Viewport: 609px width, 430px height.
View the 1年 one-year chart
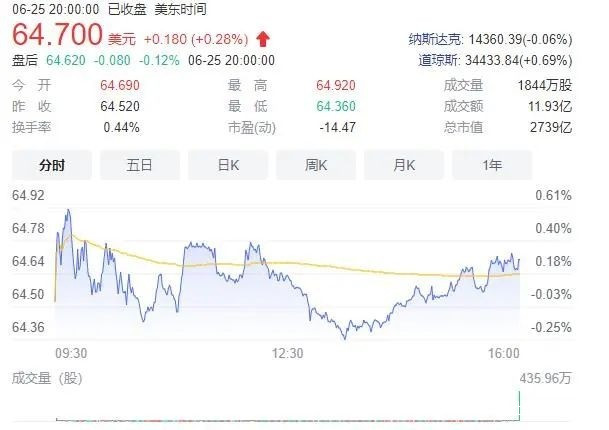coord(492,165)
